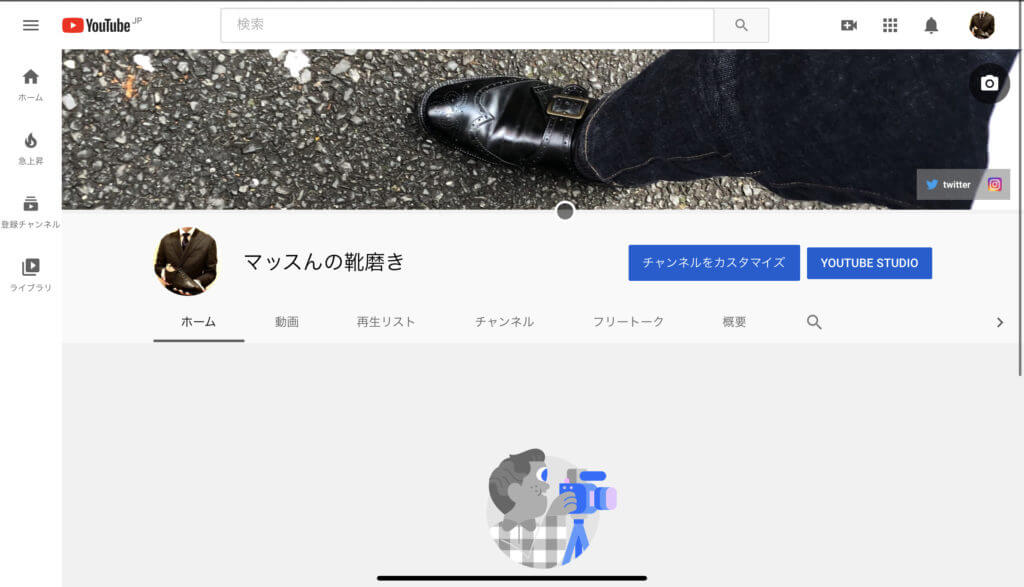Switch to the 再生リスト tab
Viewport: 1024px width, 587px height.
tap(386, 322)
